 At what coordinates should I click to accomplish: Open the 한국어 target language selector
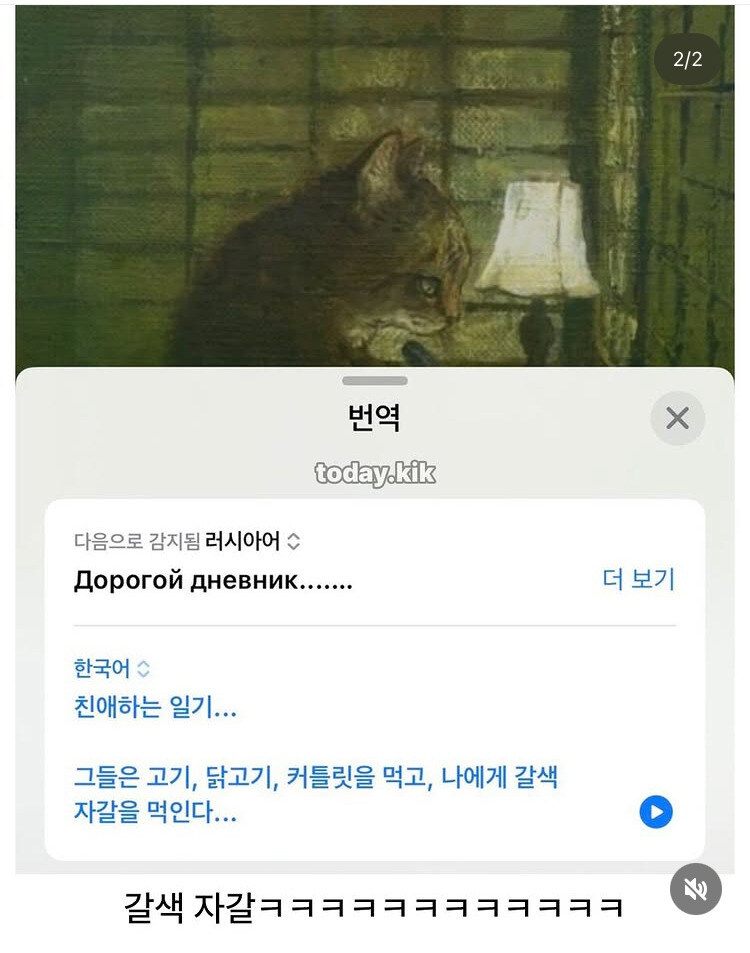click(104, 668)
